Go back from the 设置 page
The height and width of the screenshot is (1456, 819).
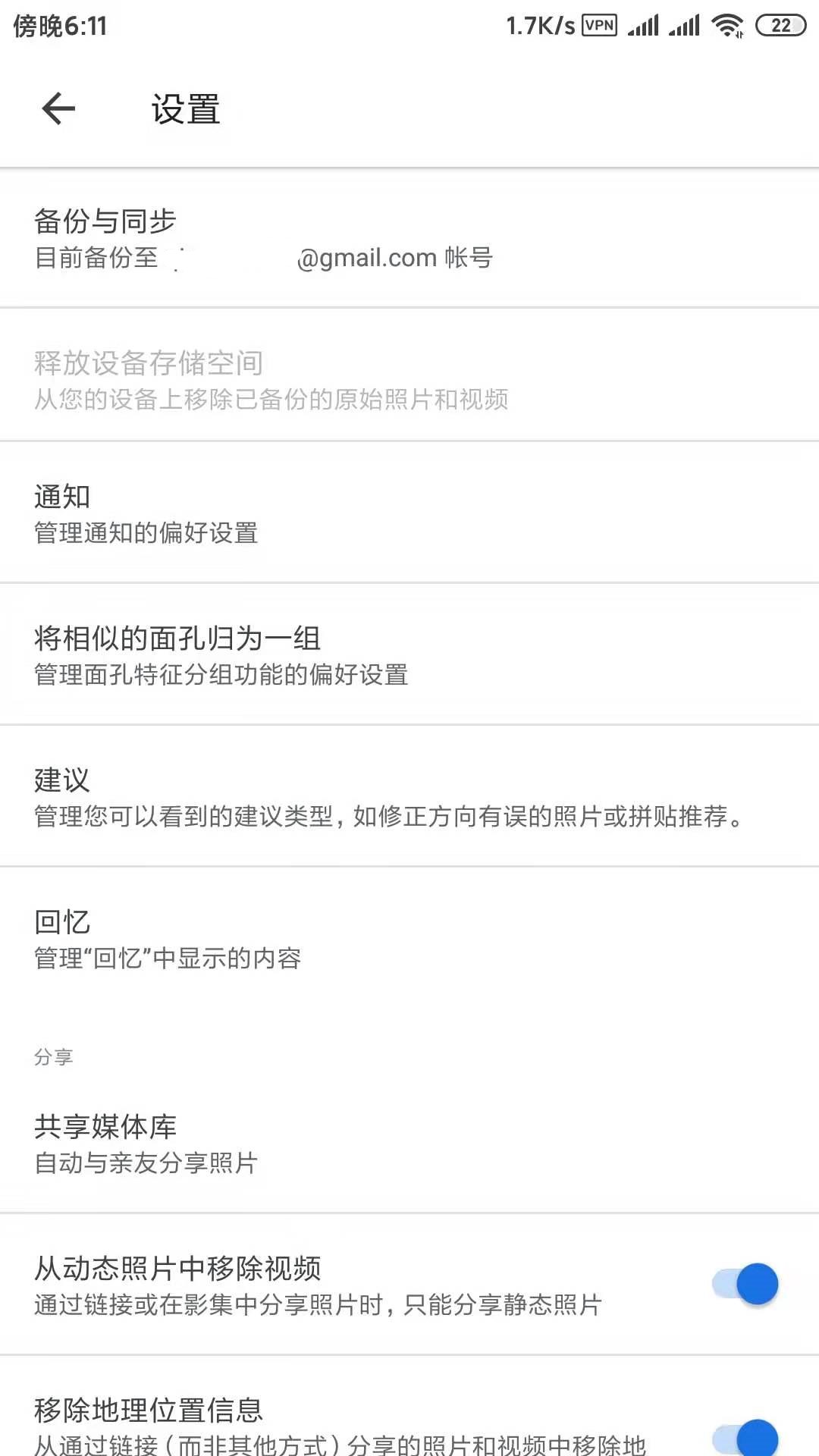pos(58,108)
